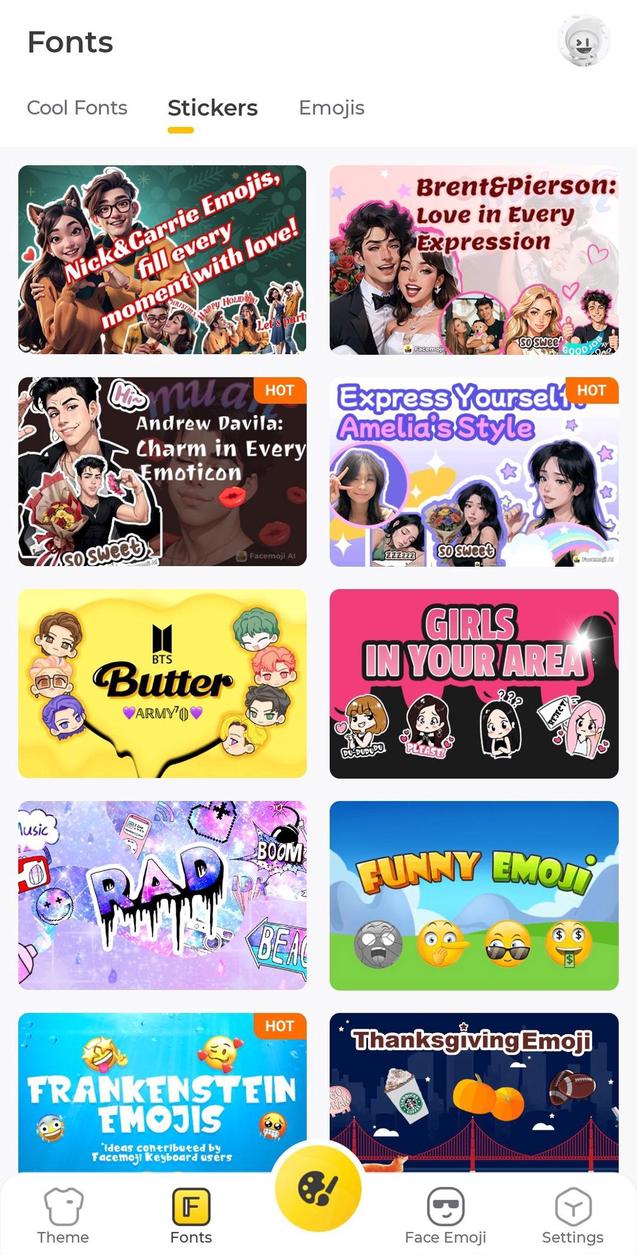Screen dimensions: 637x1255
Task: Switch to the Cool Fonts tab
Action: coord(77,108)
